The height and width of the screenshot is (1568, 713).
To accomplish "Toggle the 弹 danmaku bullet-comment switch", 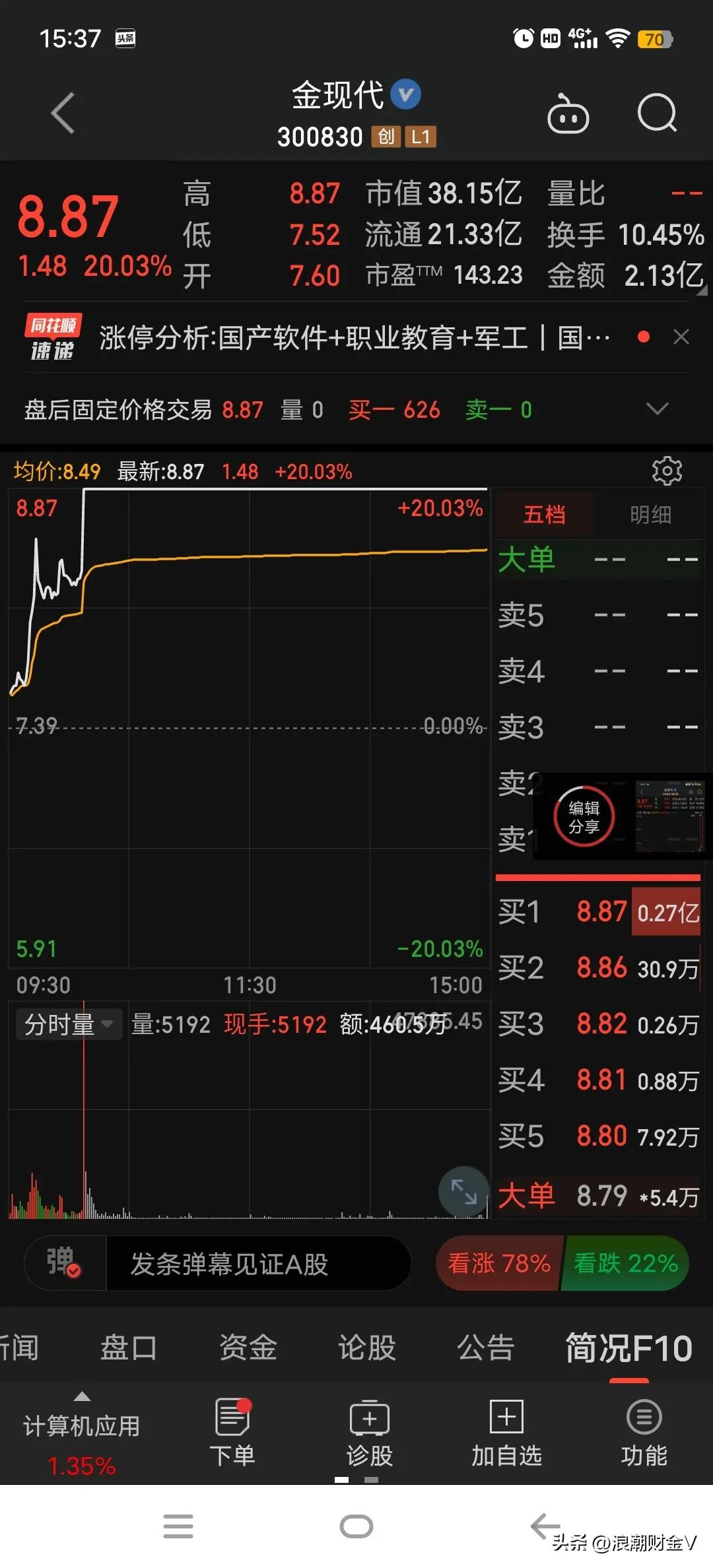I will pyautogui.click(x=64, y=1262).
